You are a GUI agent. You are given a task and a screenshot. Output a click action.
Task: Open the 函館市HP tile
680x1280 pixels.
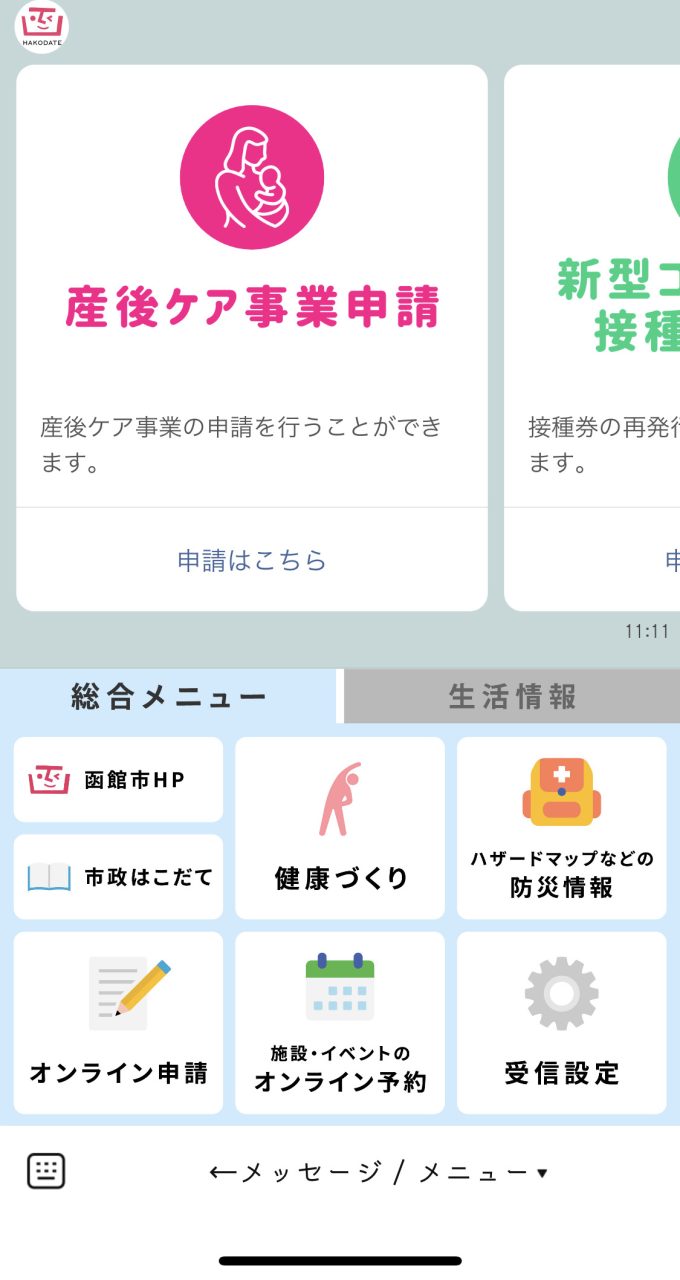click(118, 780)
